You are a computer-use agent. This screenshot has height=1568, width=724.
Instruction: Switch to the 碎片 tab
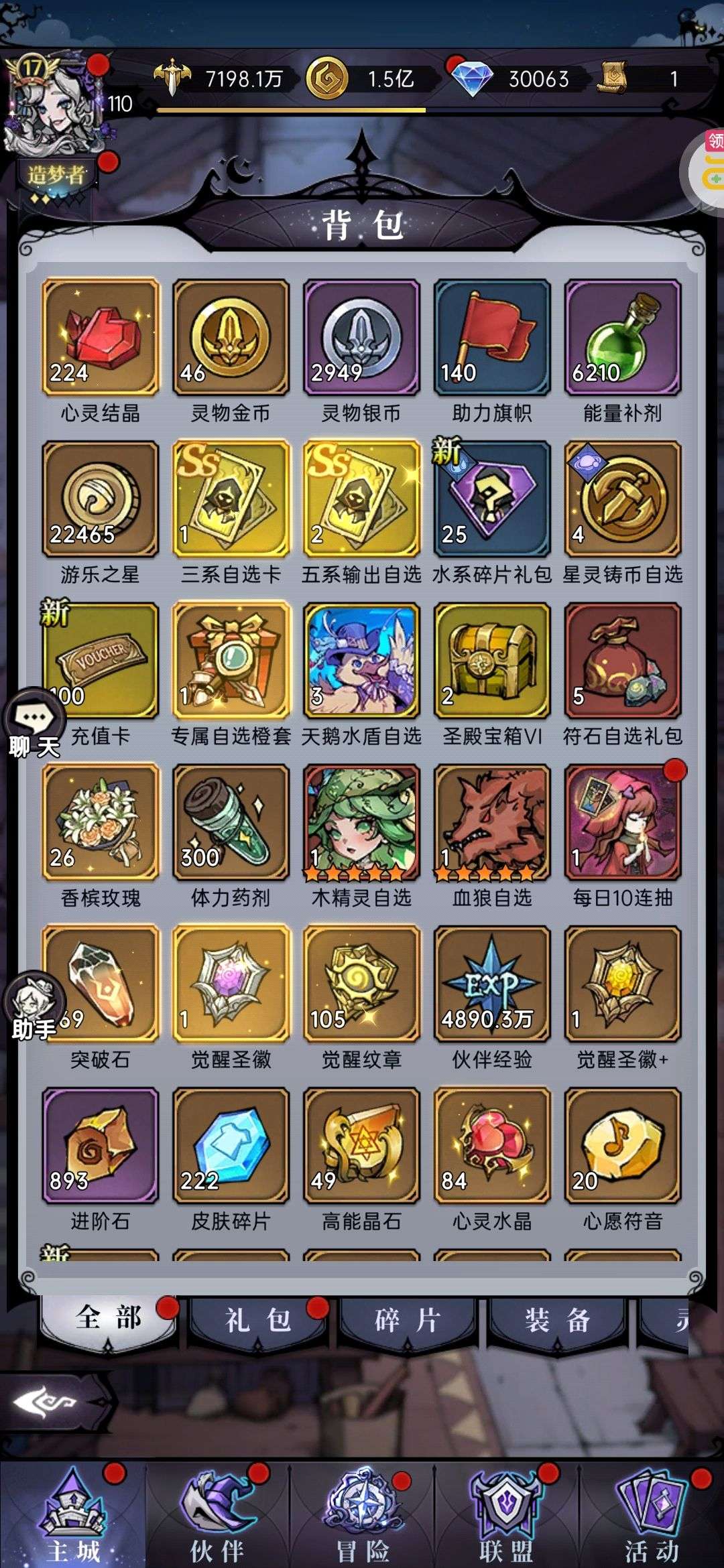tap(408, 1320)
